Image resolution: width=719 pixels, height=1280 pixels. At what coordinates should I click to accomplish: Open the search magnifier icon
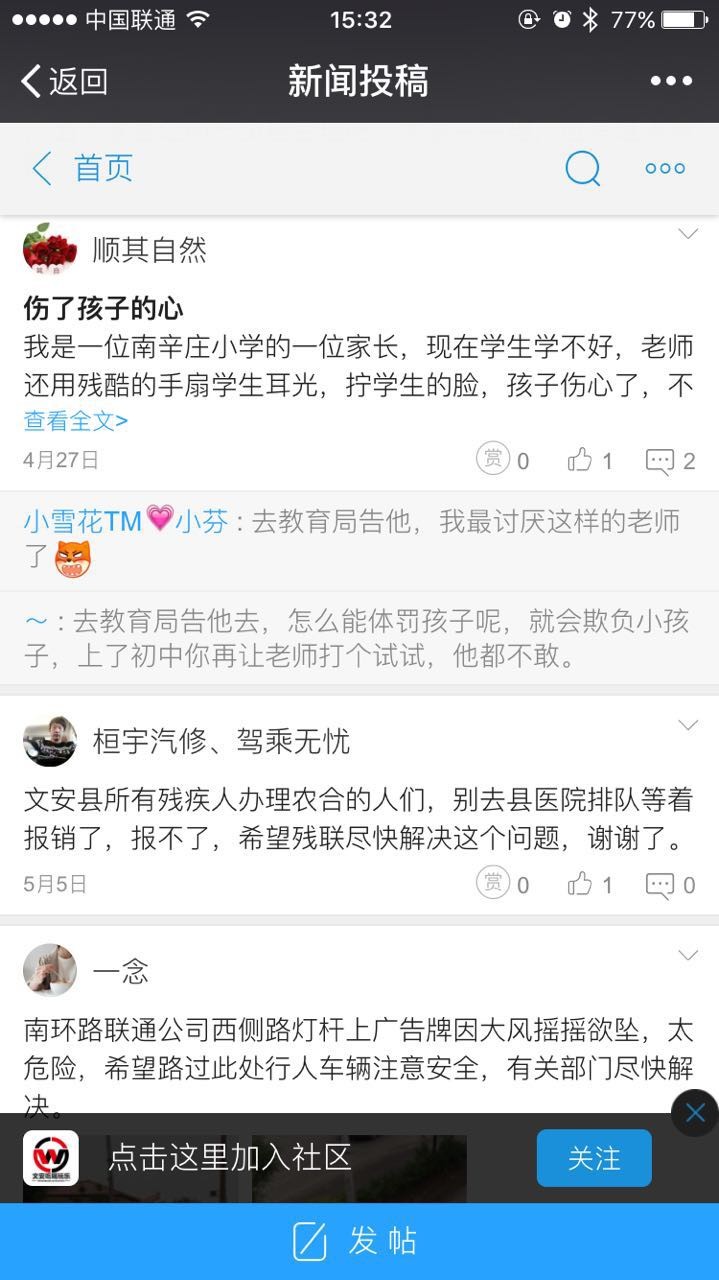(582, 168)
